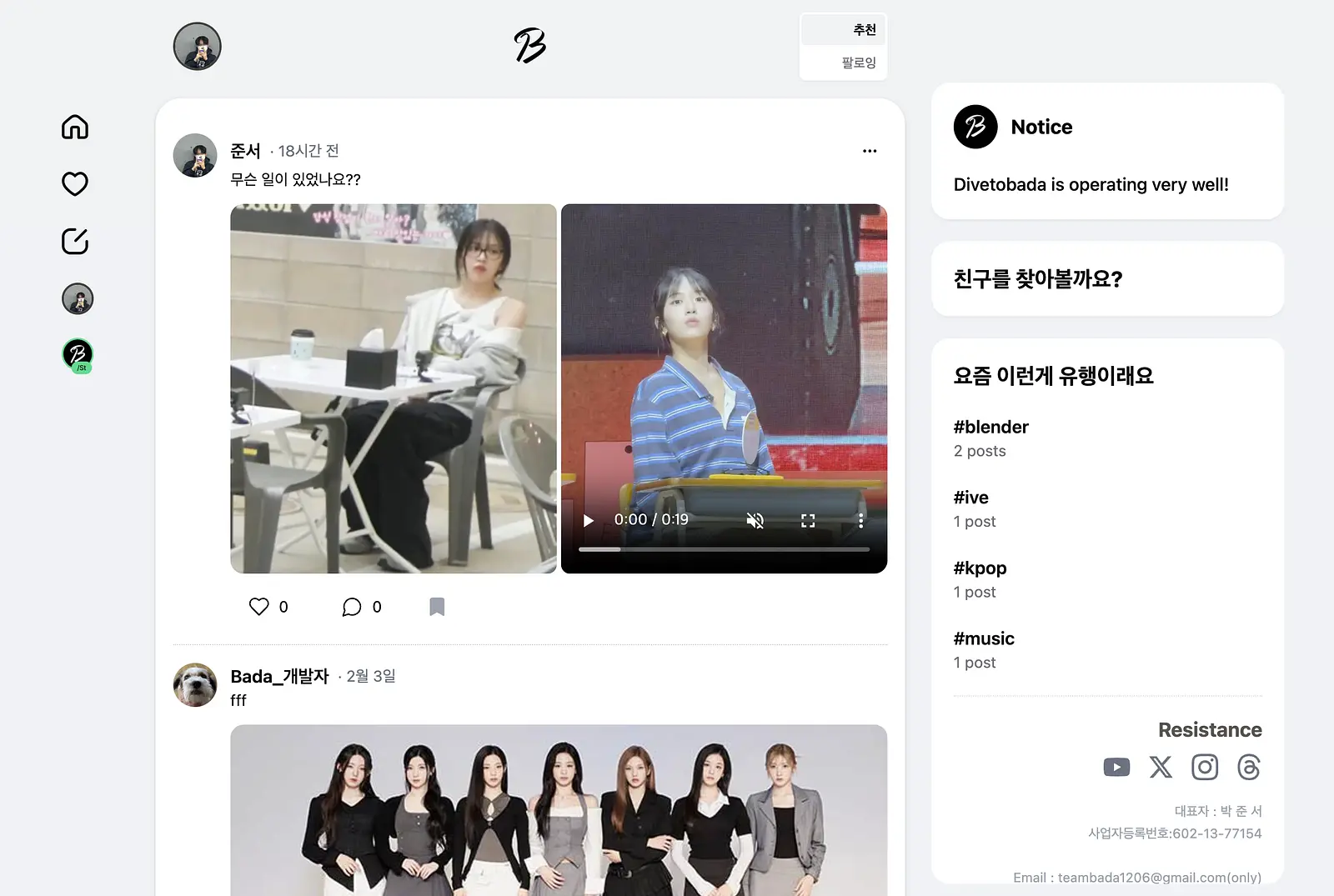The height and width of the screenshot is (896, 1334).
Task: Open the Instagram social link
Action: pos(1205,767)
